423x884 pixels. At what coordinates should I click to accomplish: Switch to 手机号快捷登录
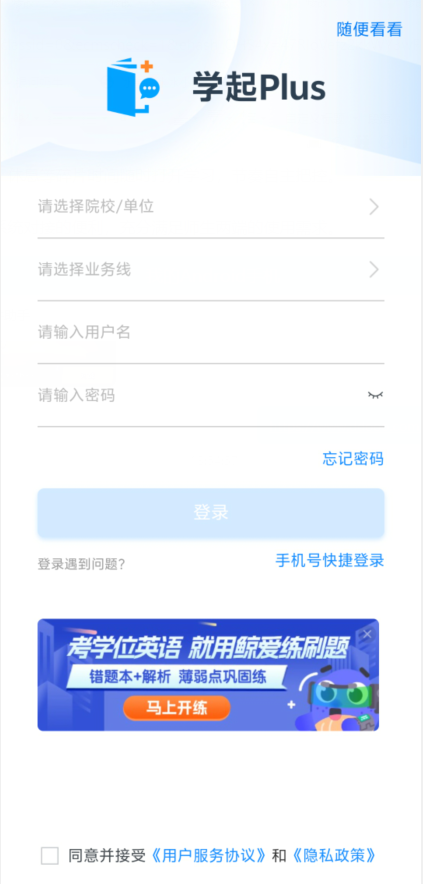(x=329, y=560)
